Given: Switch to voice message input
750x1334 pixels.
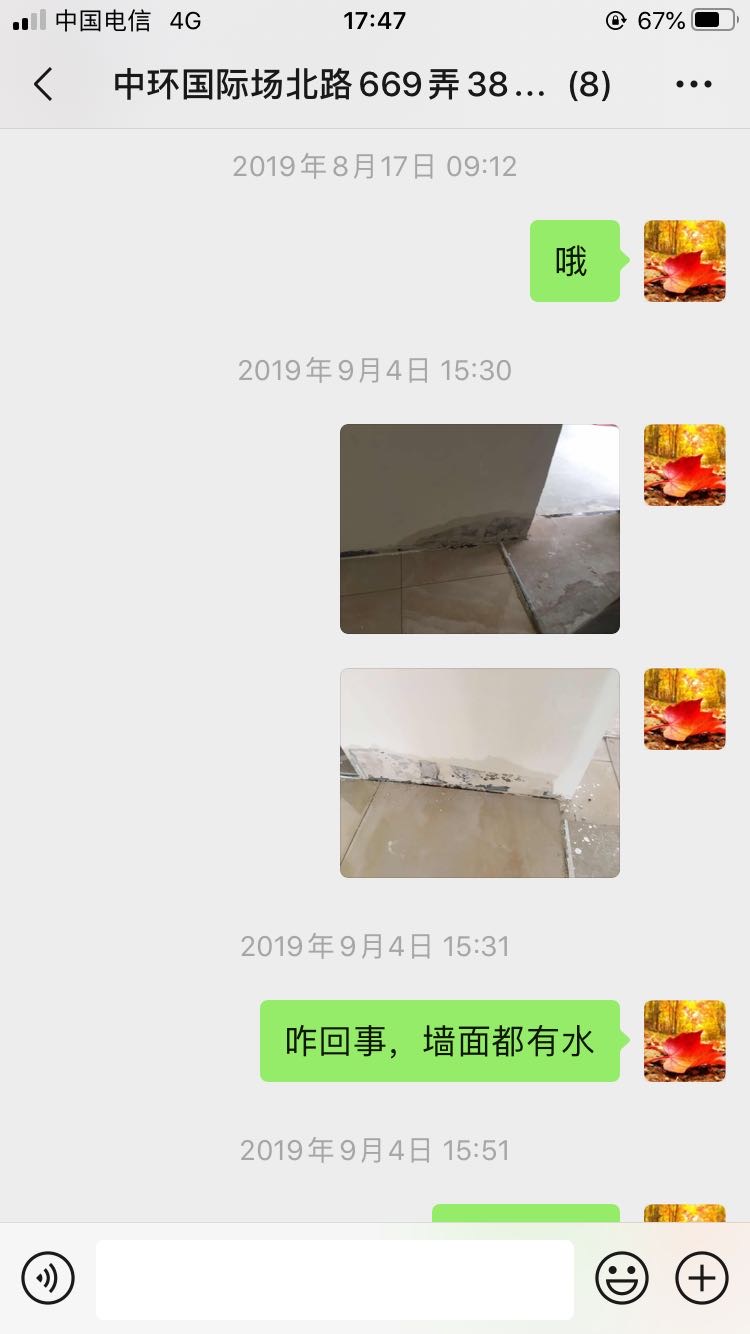Looking at the screenshot, I should [48, 1278].
